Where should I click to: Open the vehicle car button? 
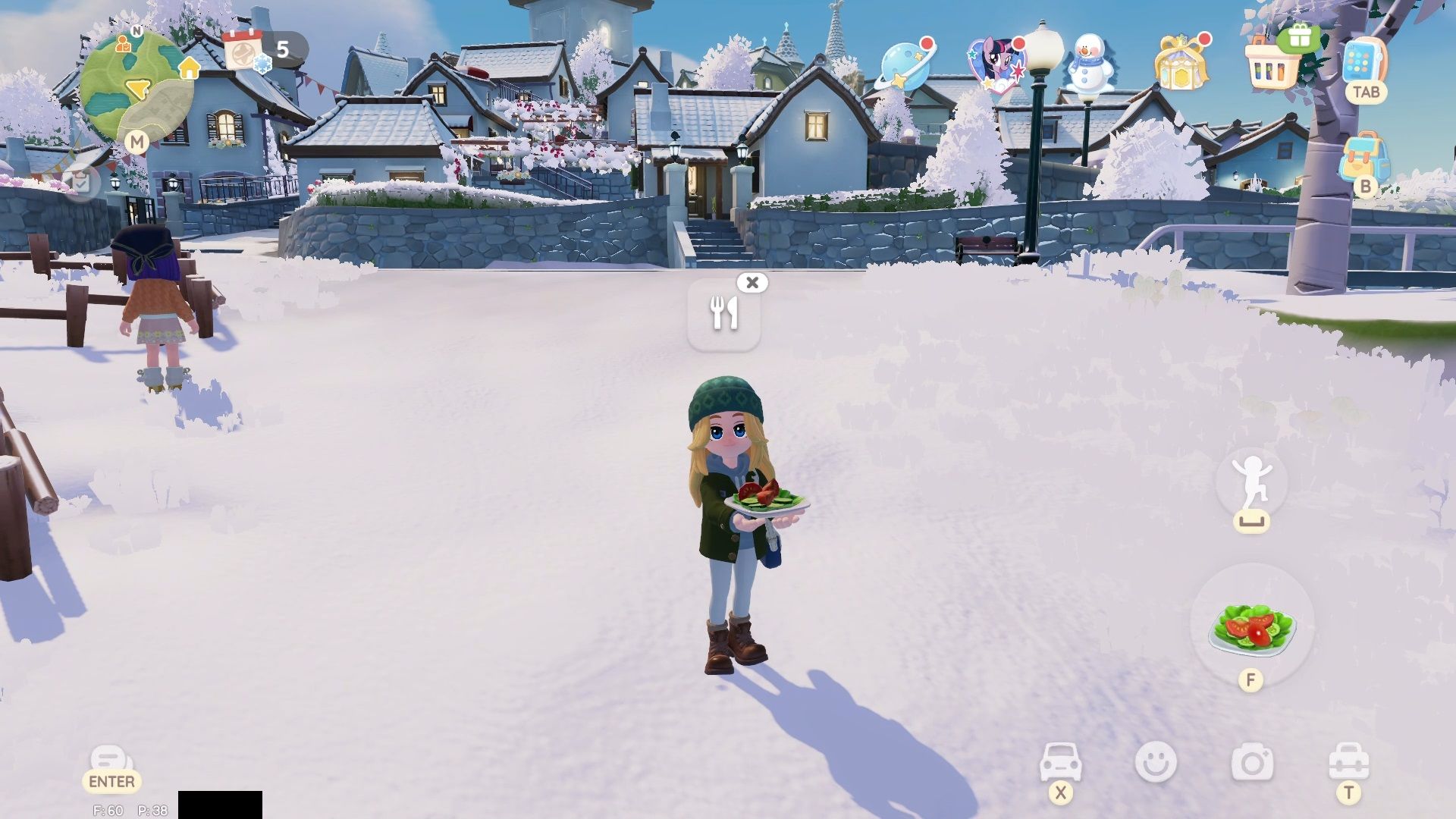click(x=1059, y=762)
